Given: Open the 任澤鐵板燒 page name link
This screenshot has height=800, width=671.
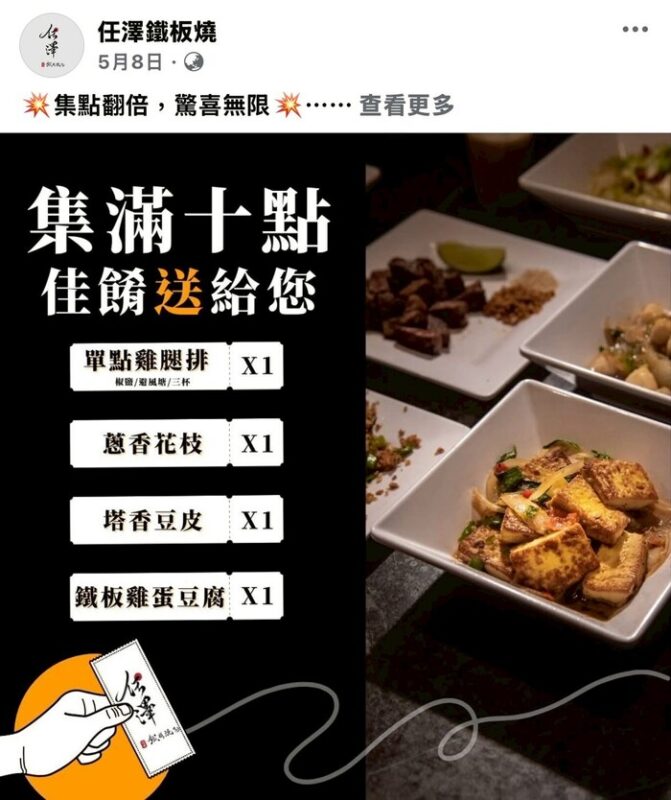Looking at the screenshot, I should coord(157,31).
